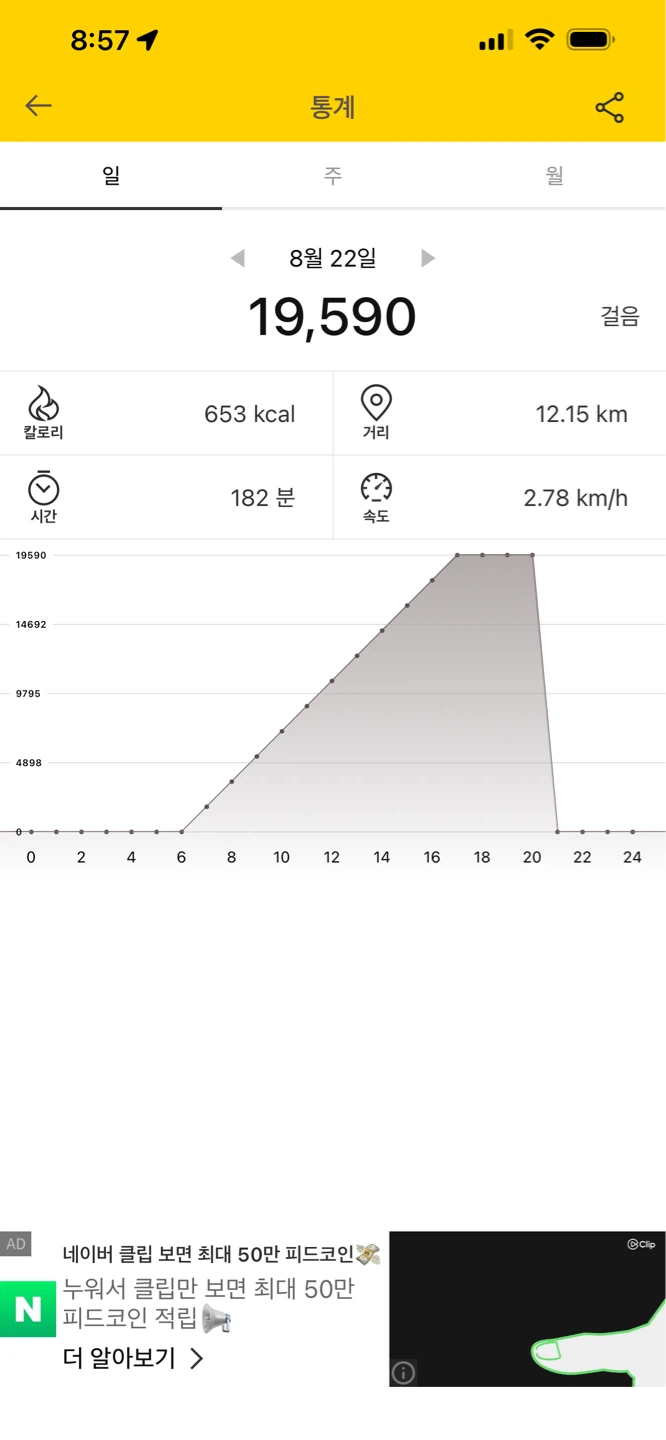Open the Naver Clip ad video thumbnail
The height and width of the screenshot is (1440, 666).
click(x=527, y=1308)
